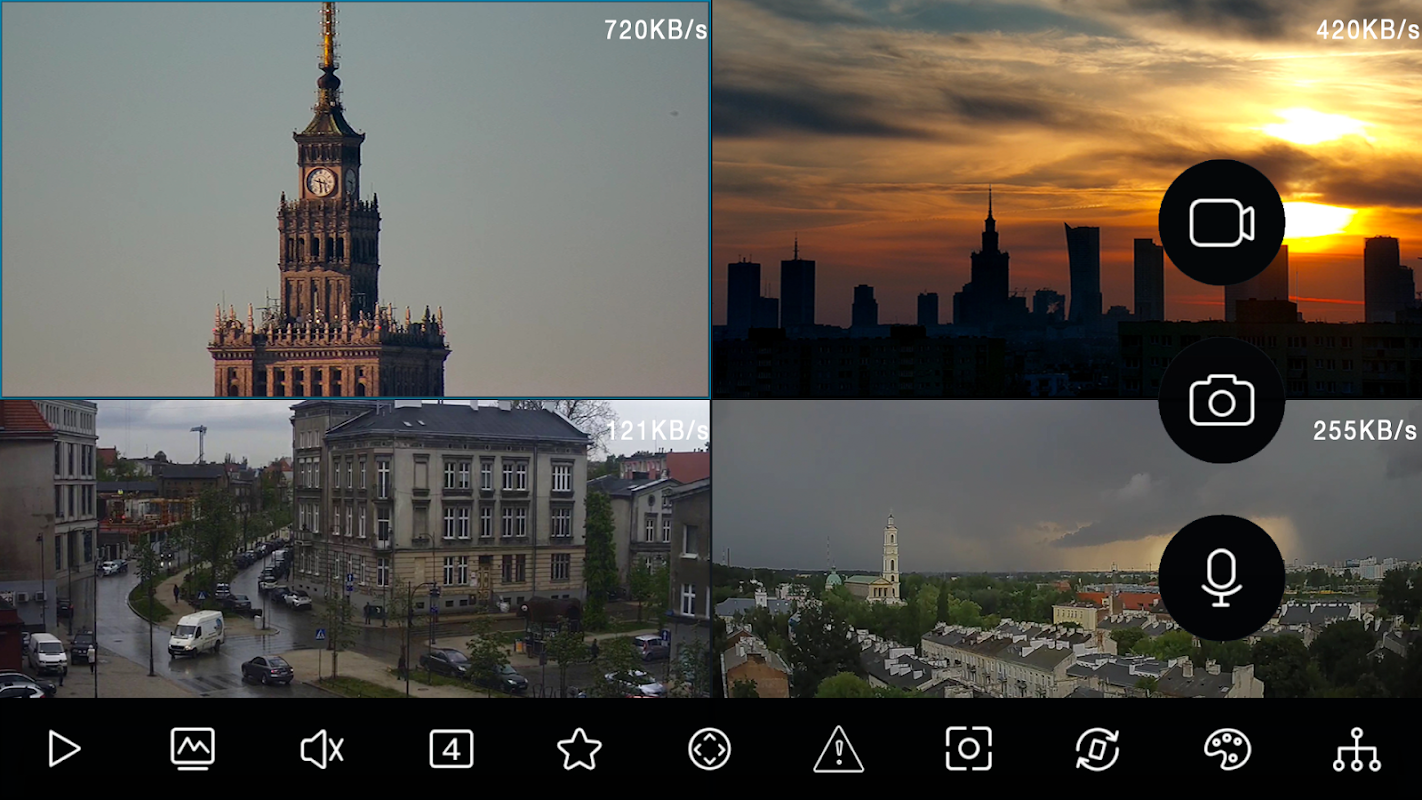The image size is (1422, 800).
Task: Open PTZ direction control
Action: [710, 749]
